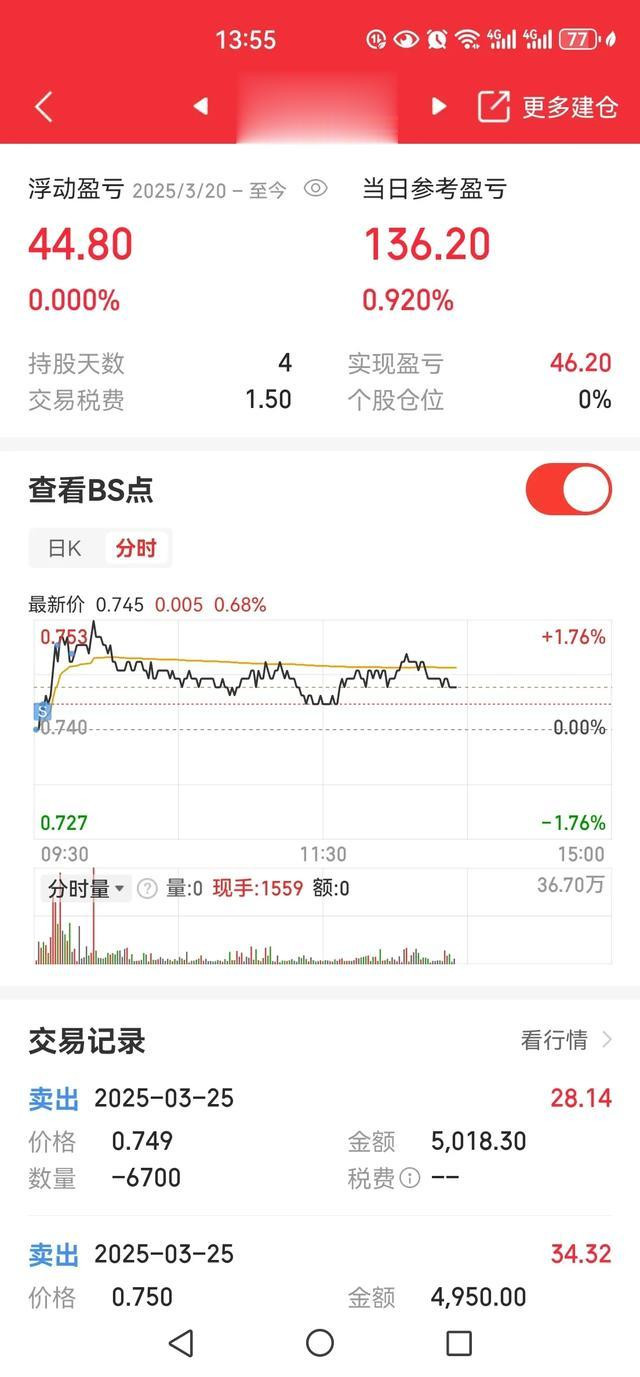Switch to the previous stock
This screenshot has height=1377, width=640.
click(x=200, y=106)
